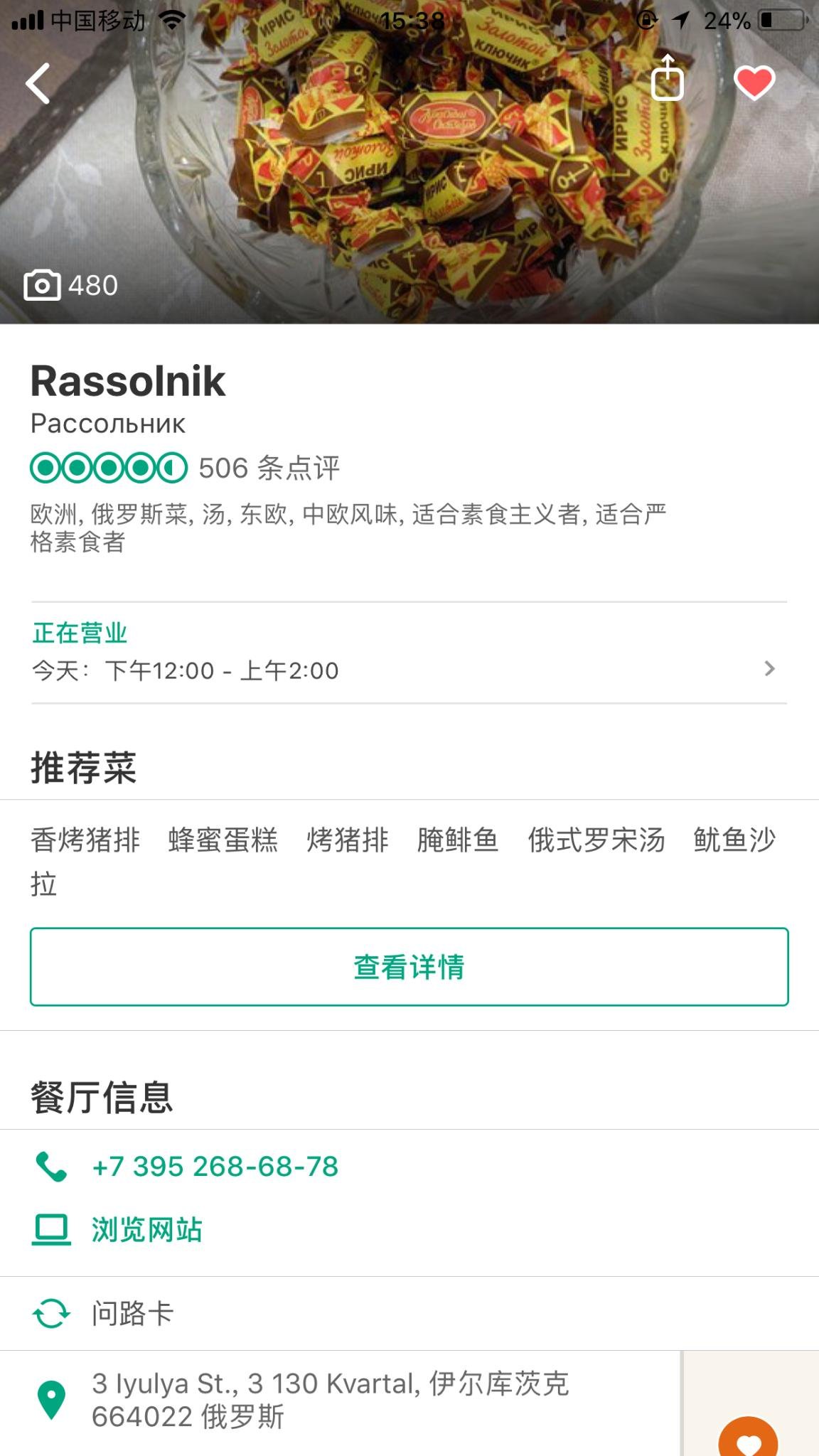Tap the 查看详情 button

(x=409, y=967)
